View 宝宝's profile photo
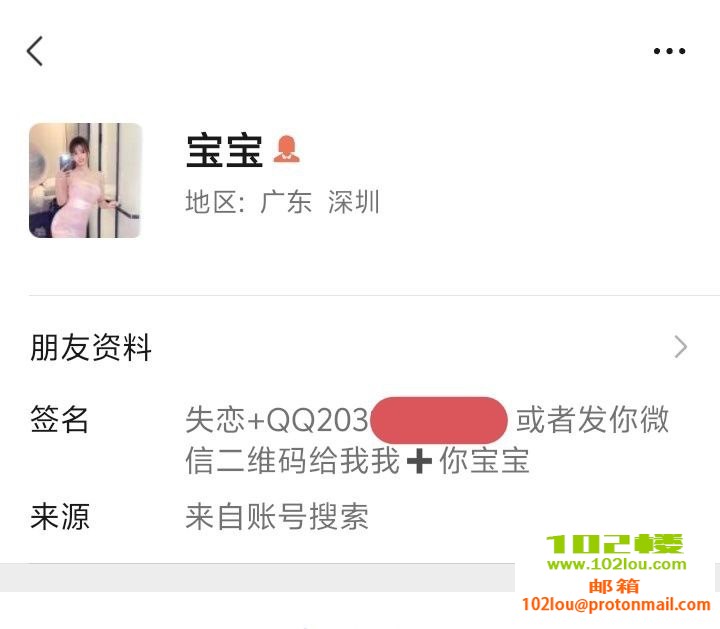 pyautogui.click(x=85, y=180)
